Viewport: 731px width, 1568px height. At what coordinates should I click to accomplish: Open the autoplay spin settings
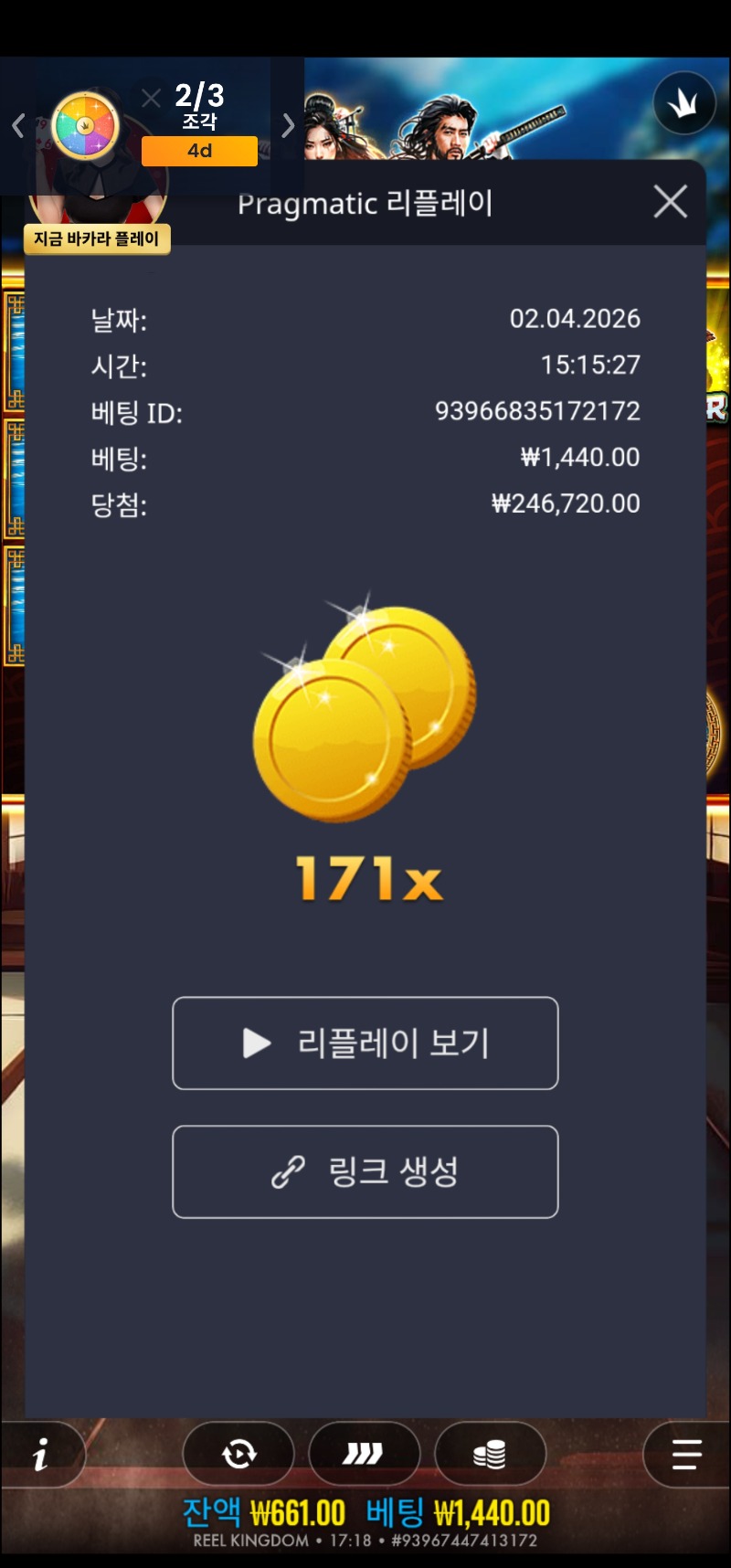(238, 1454)
